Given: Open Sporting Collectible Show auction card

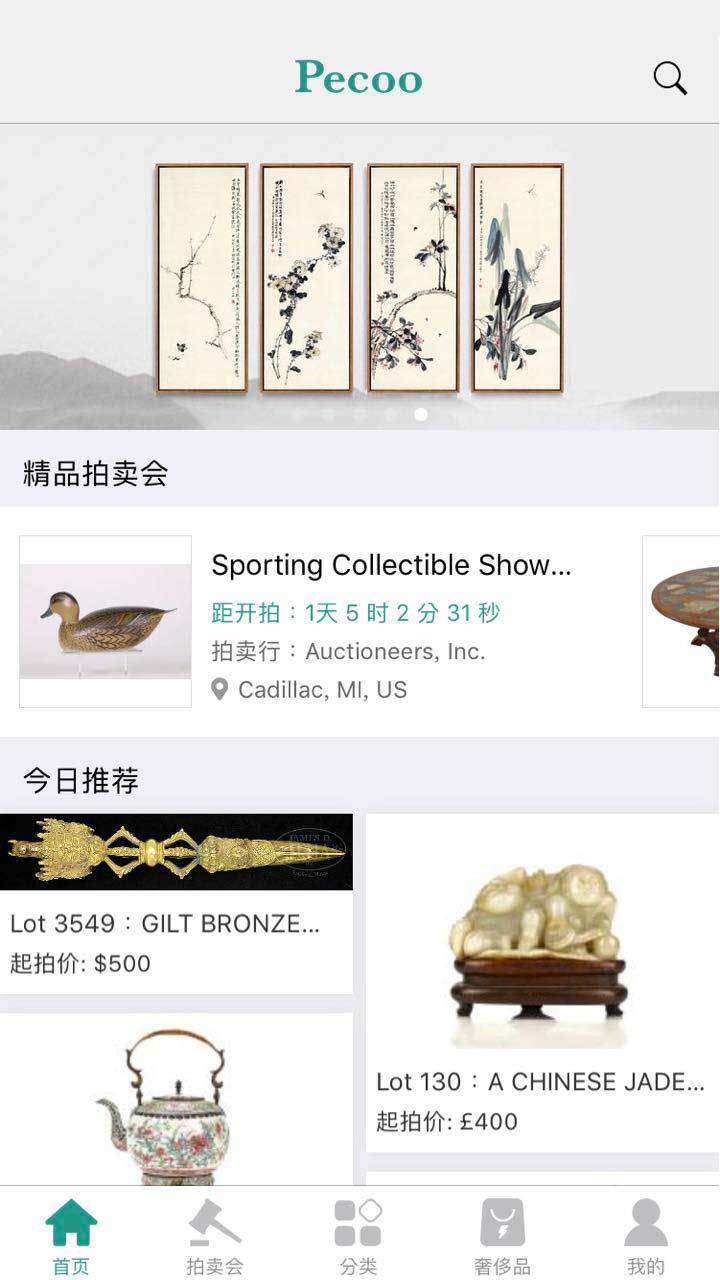Looking at the screenshot, I should (319, 622).
